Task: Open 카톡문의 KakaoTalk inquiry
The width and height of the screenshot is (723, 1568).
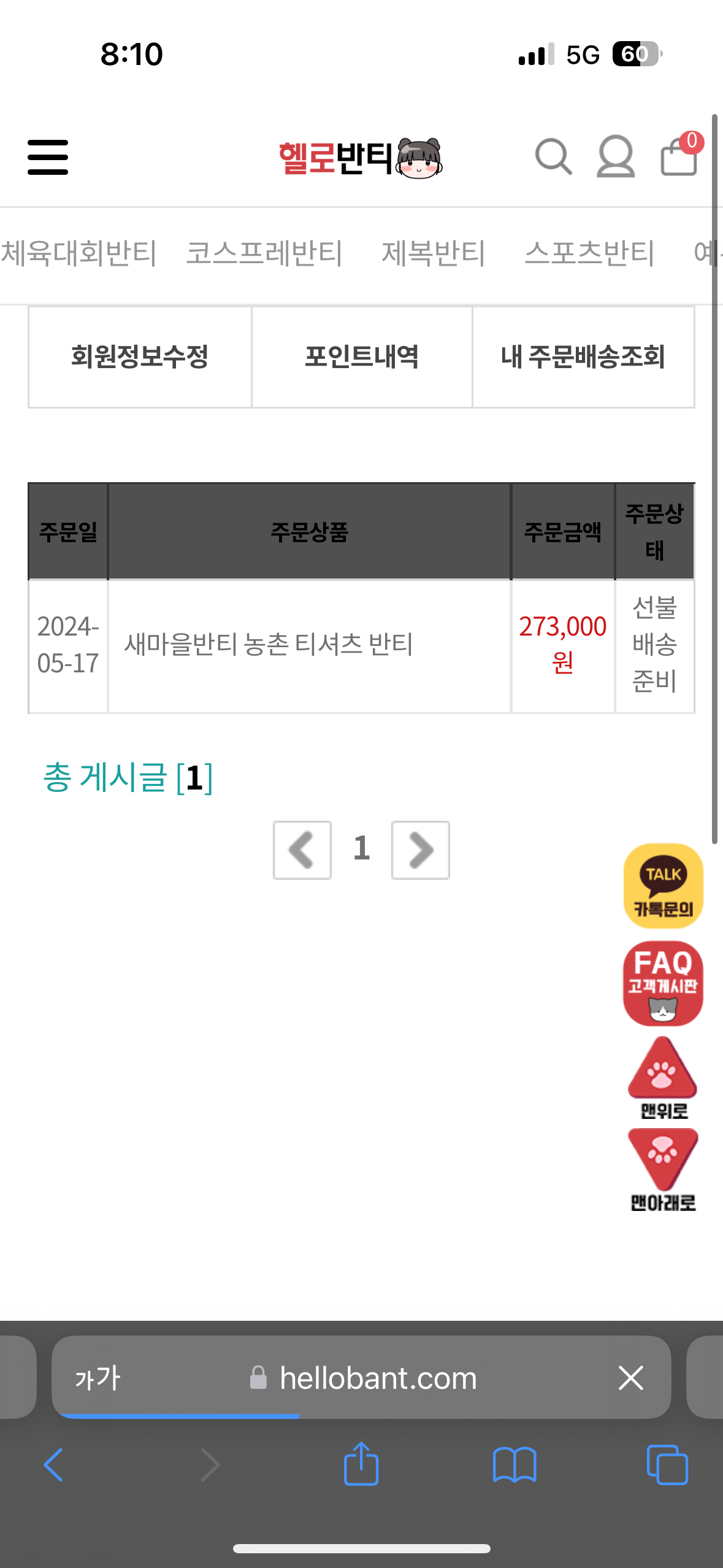Action: (x=663, y=886)
